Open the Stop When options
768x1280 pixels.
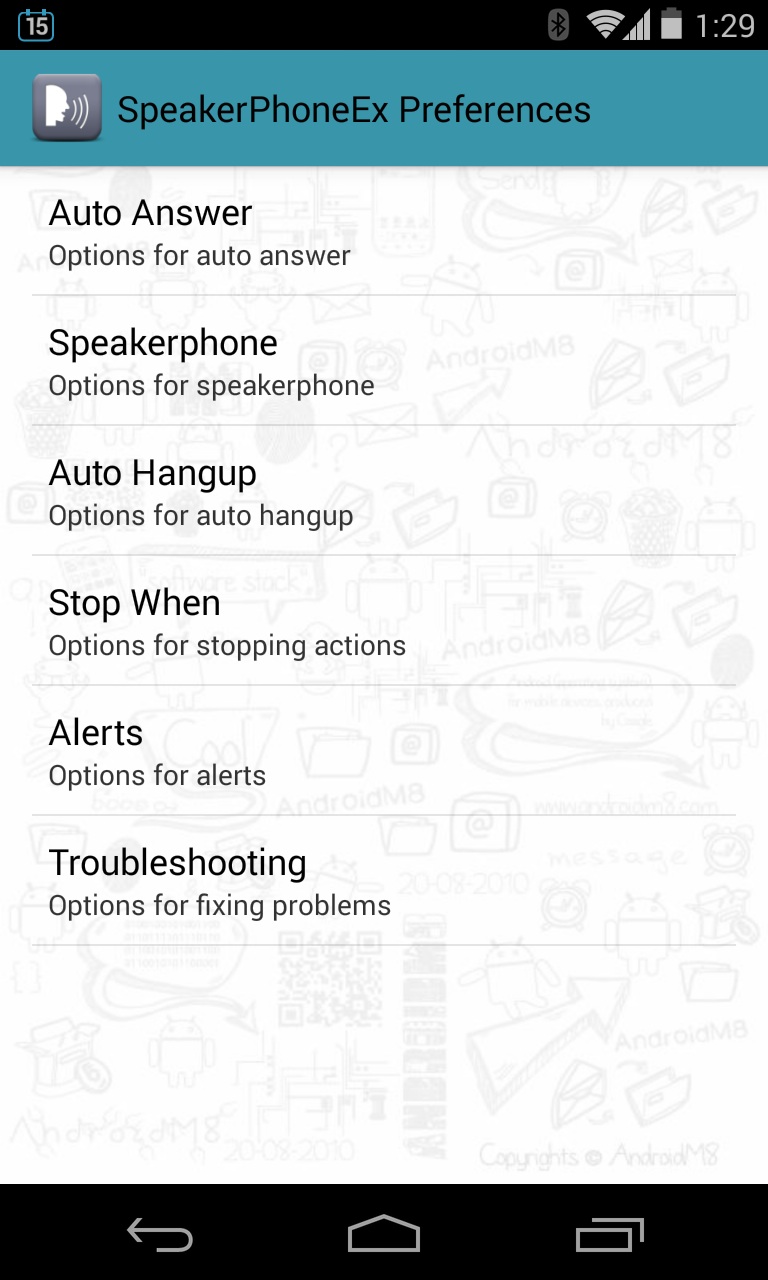pyautogui.click(x=384, y=621)
